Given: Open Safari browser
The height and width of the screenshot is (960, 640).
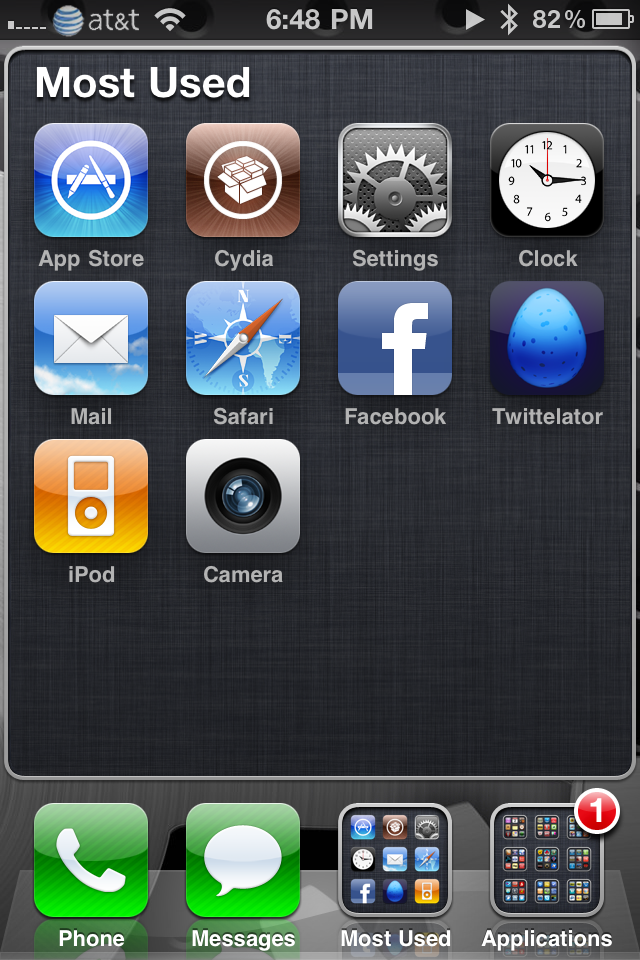Looking at the screenshot, I should tap(243, 338).
